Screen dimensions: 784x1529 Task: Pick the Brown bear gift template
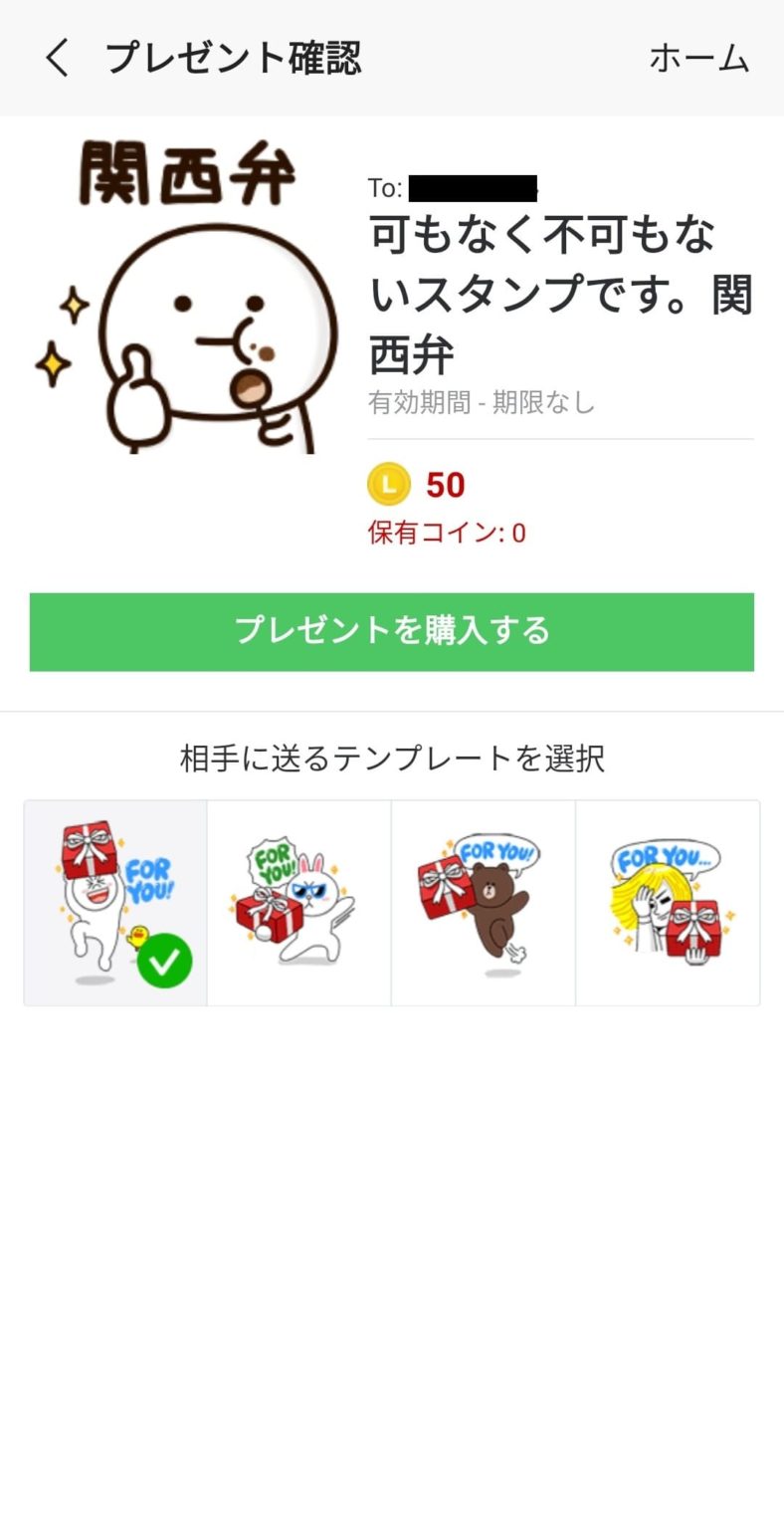coord(483,903)
